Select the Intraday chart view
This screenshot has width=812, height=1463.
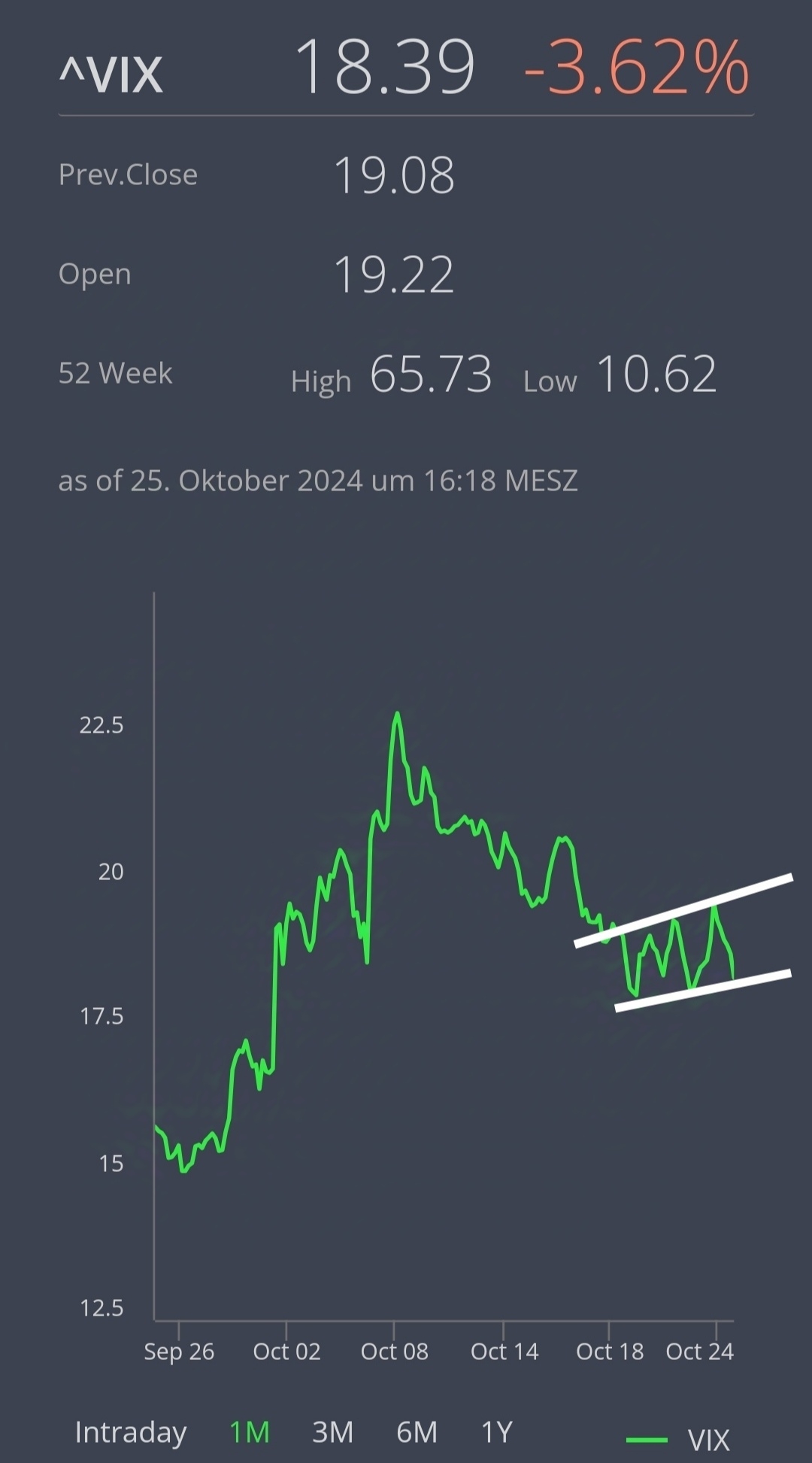click(x=131, y=1433)
